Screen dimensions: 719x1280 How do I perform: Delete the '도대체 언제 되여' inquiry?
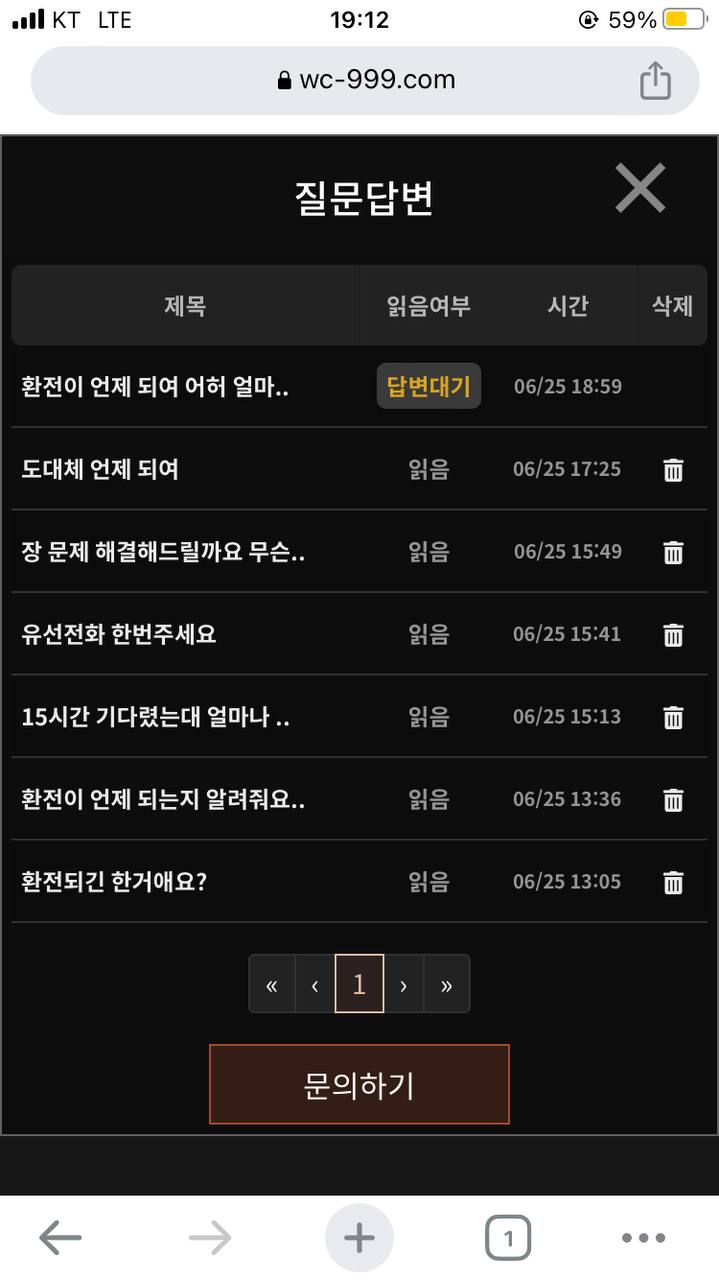673,470
